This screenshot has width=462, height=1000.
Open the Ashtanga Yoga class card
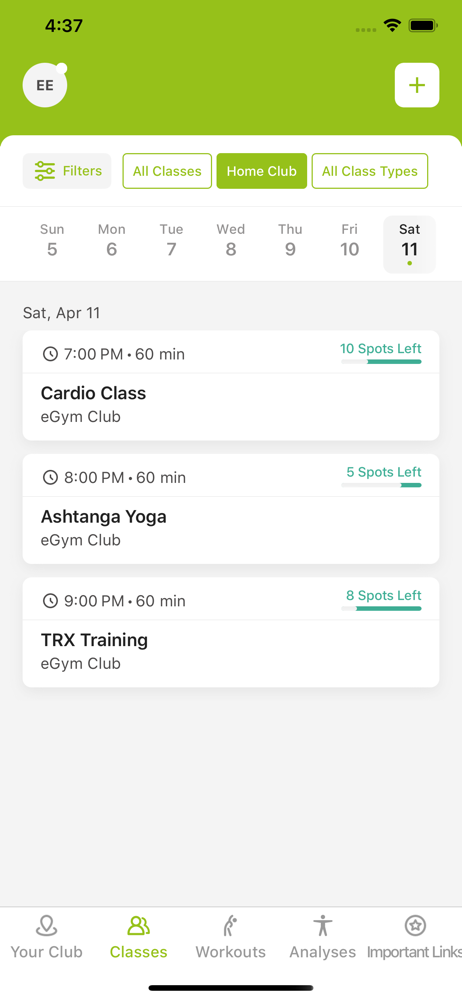pyautogui.click(x=231, y=509)
